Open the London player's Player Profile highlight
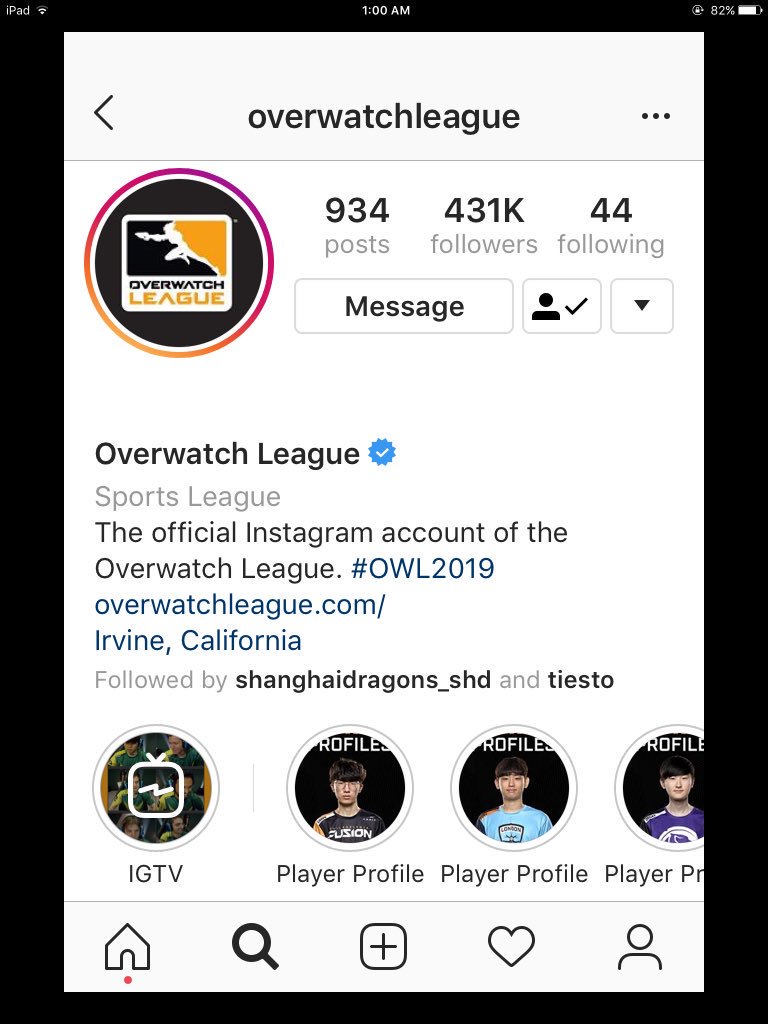768x1024 pixels. pos(514,789)
